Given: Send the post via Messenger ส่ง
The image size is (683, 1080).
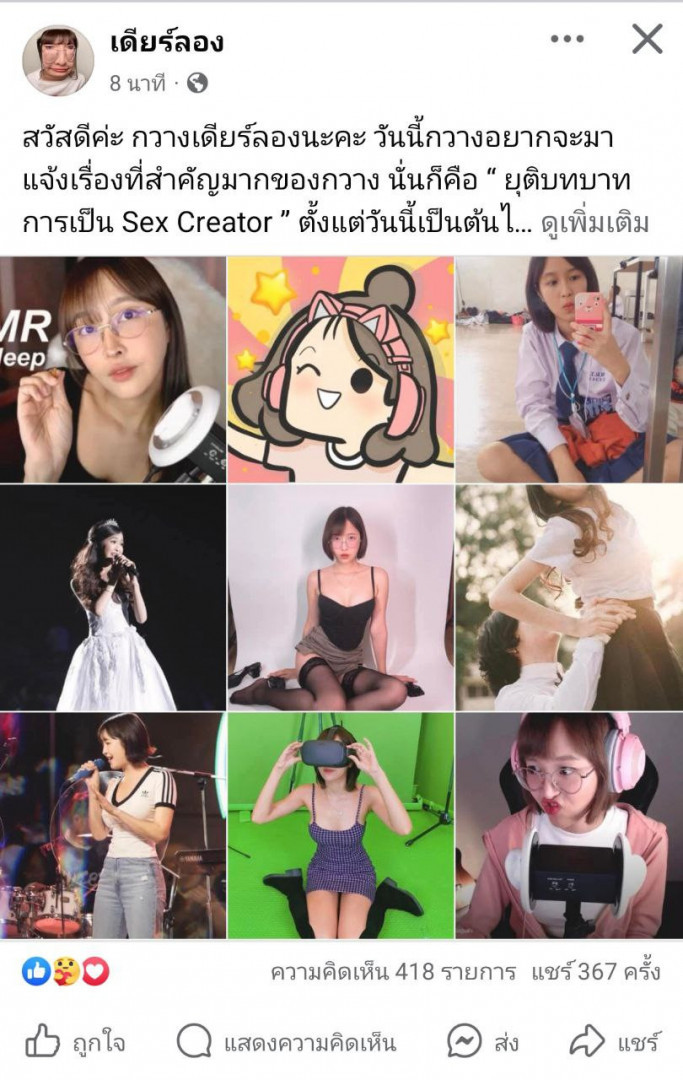Looking at the screenshot, I should pos(483,1043).
